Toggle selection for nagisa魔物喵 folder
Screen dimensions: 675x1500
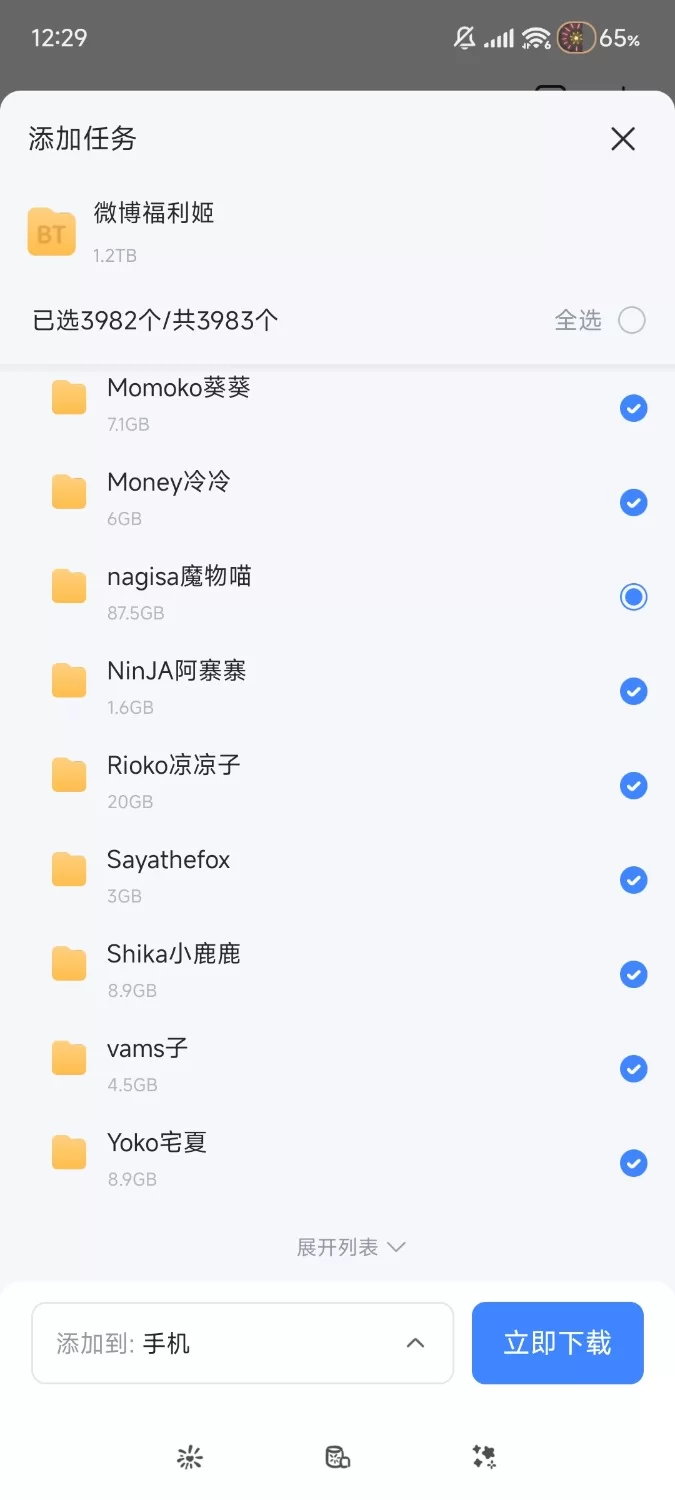point(633,597)
